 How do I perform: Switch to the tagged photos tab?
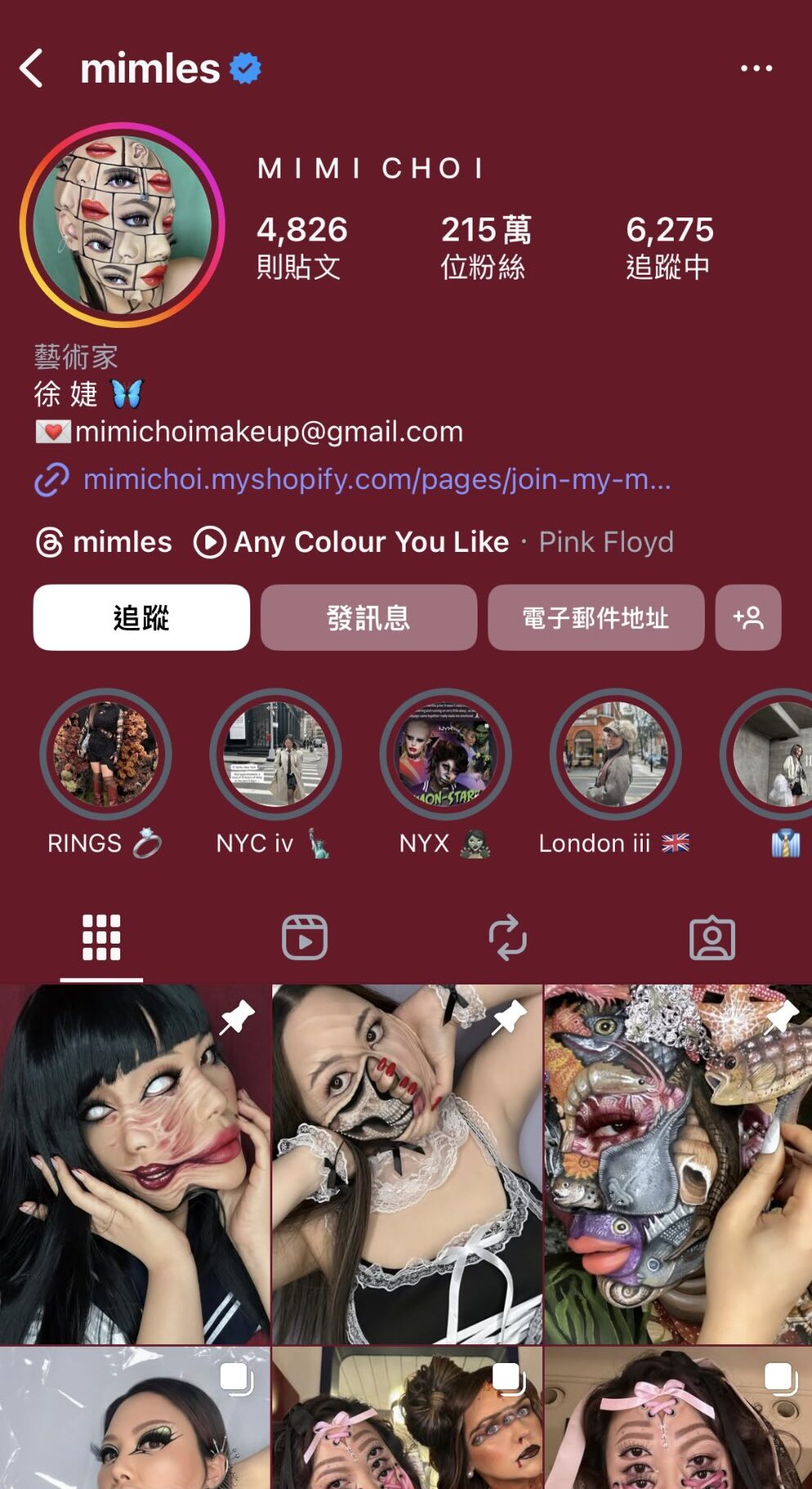point(711,937)
